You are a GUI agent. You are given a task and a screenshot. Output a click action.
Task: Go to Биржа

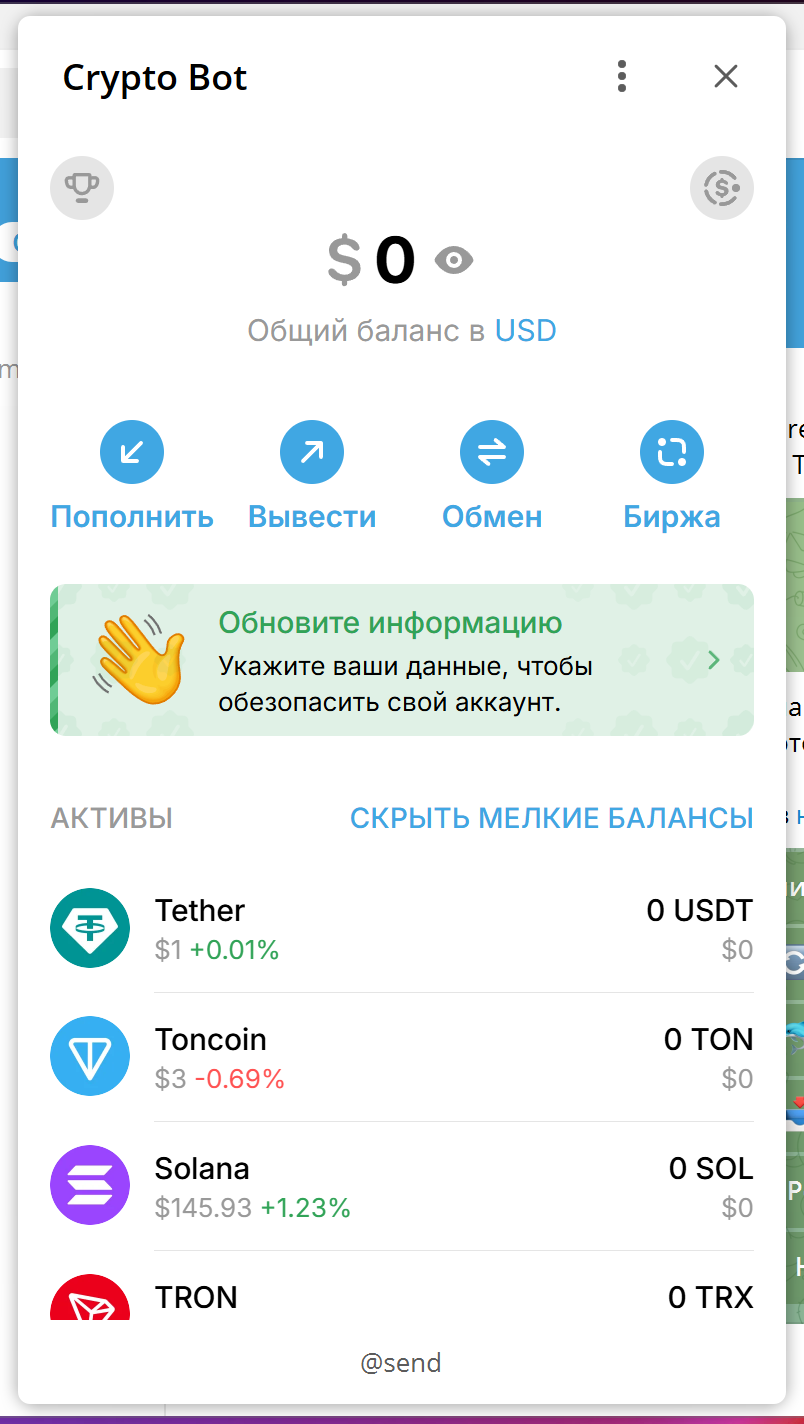(x=672, y=476)
